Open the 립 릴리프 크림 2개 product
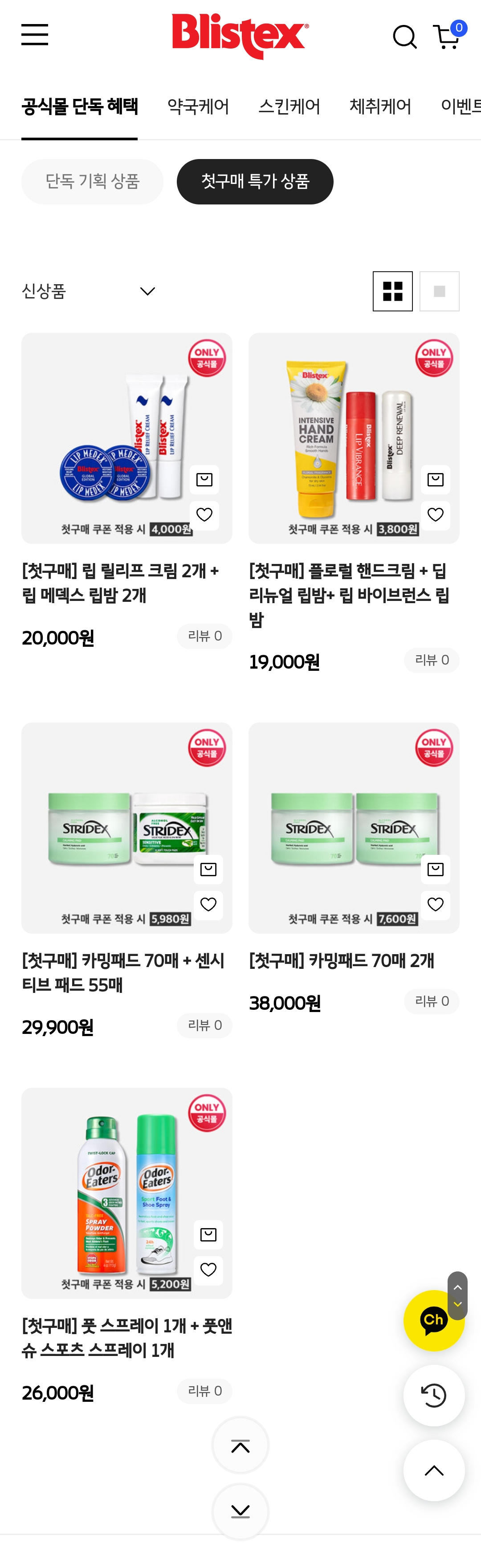This screenshot has height=1568, width=481. (121, 583)
